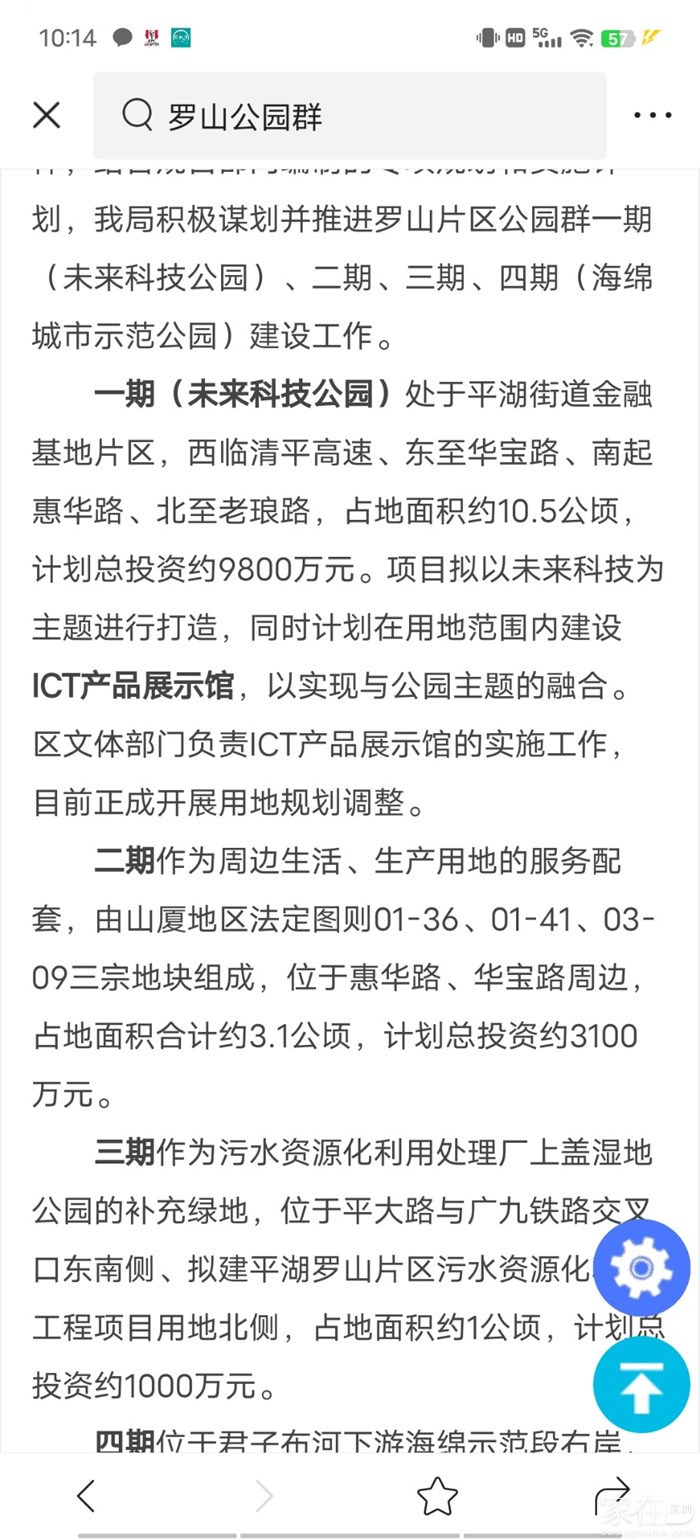Jump back to top with arrow button
This screenshot has width=700, height=1540.
641,1385
